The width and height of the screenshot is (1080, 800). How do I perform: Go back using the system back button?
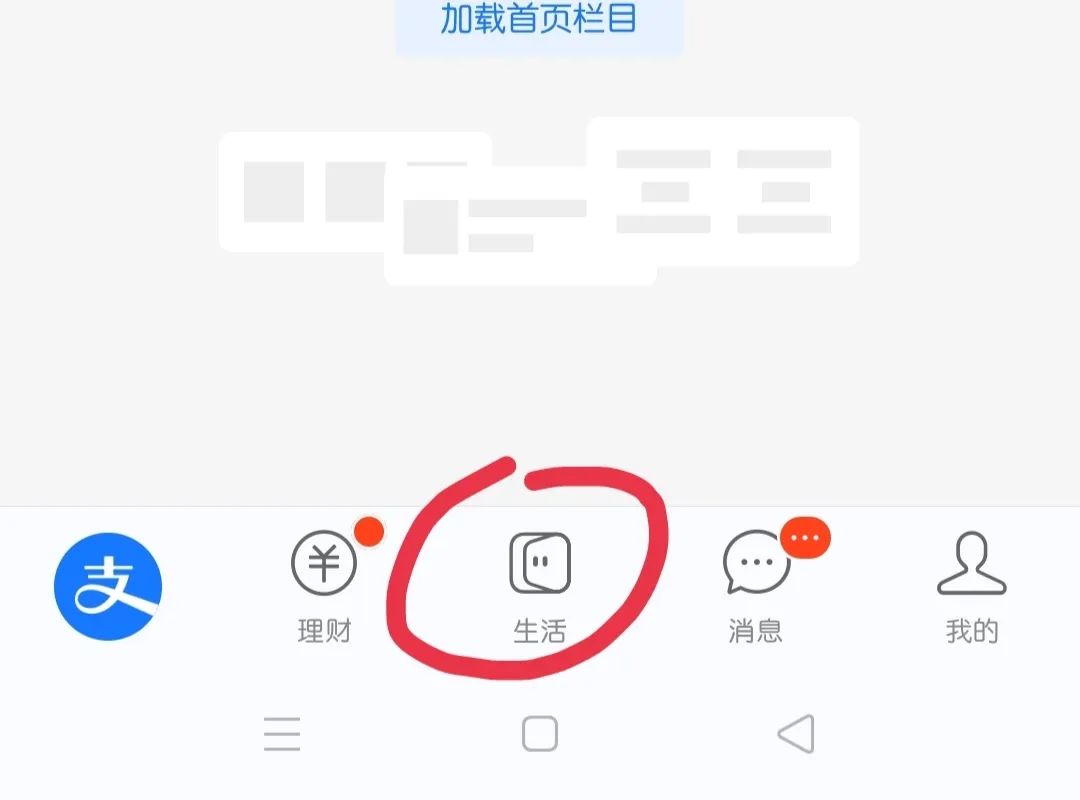pyautogui.click(x=797, y=735)
